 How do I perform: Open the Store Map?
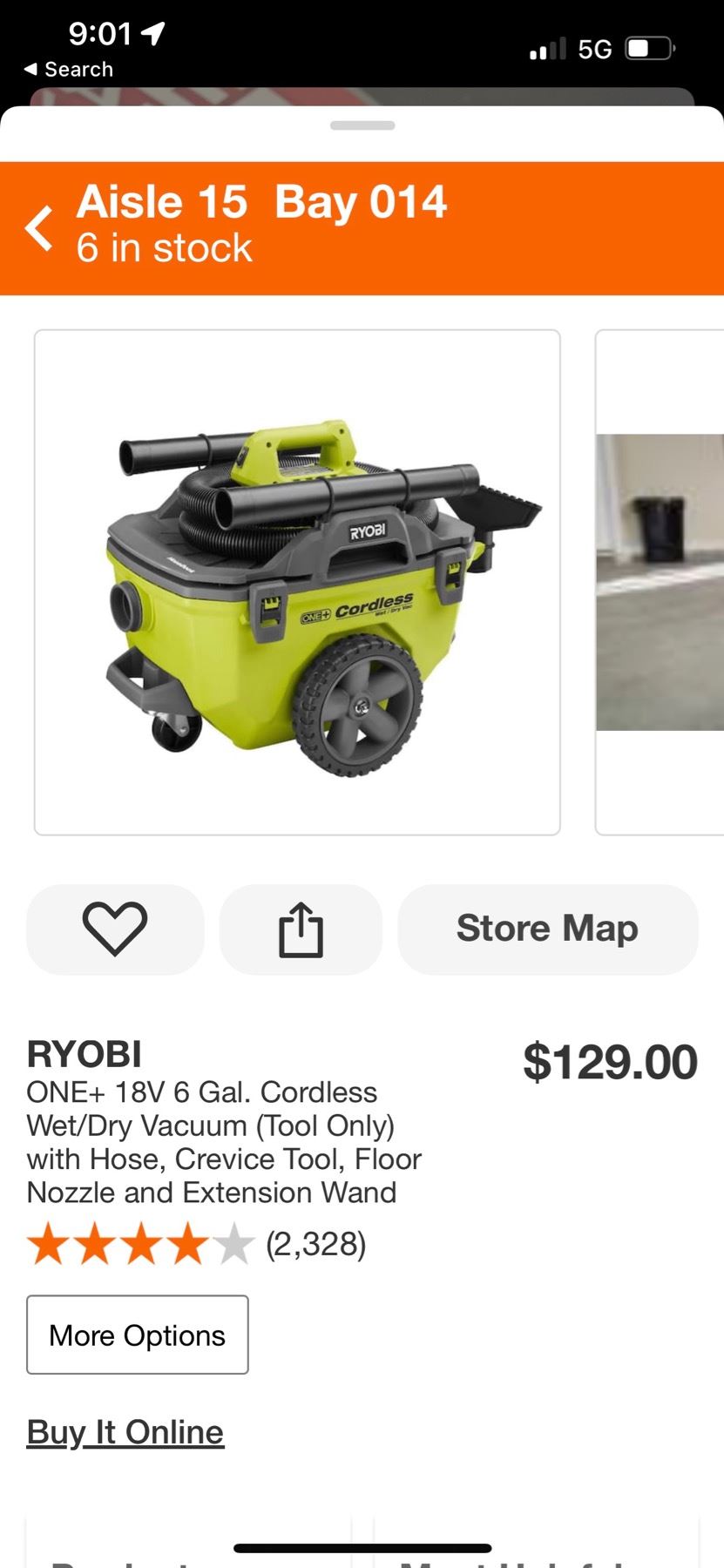547,929
